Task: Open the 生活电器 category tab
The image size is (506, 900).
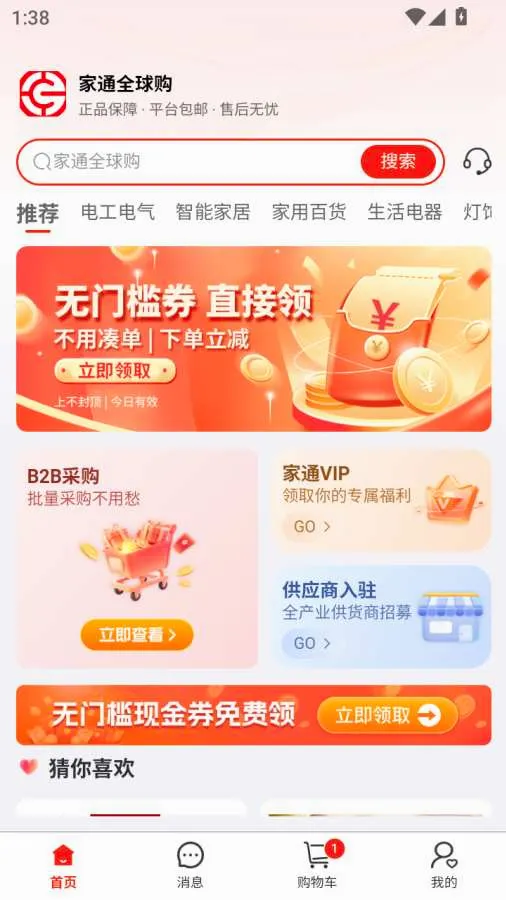Action: point(404,212)
